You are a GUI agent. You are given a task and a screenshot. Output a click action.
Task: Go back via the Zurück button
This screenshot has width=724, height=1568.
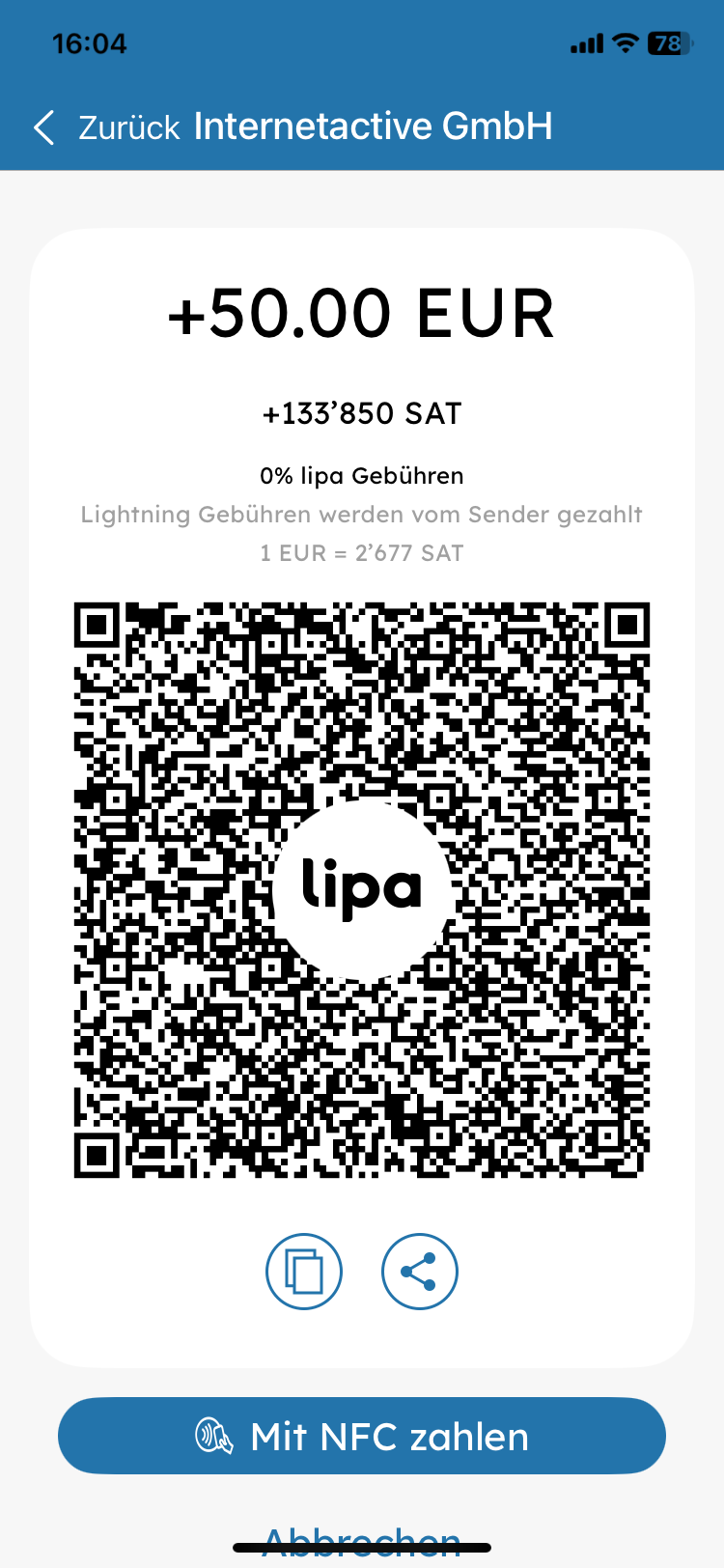pyautogui.click(x=106, y=127)
